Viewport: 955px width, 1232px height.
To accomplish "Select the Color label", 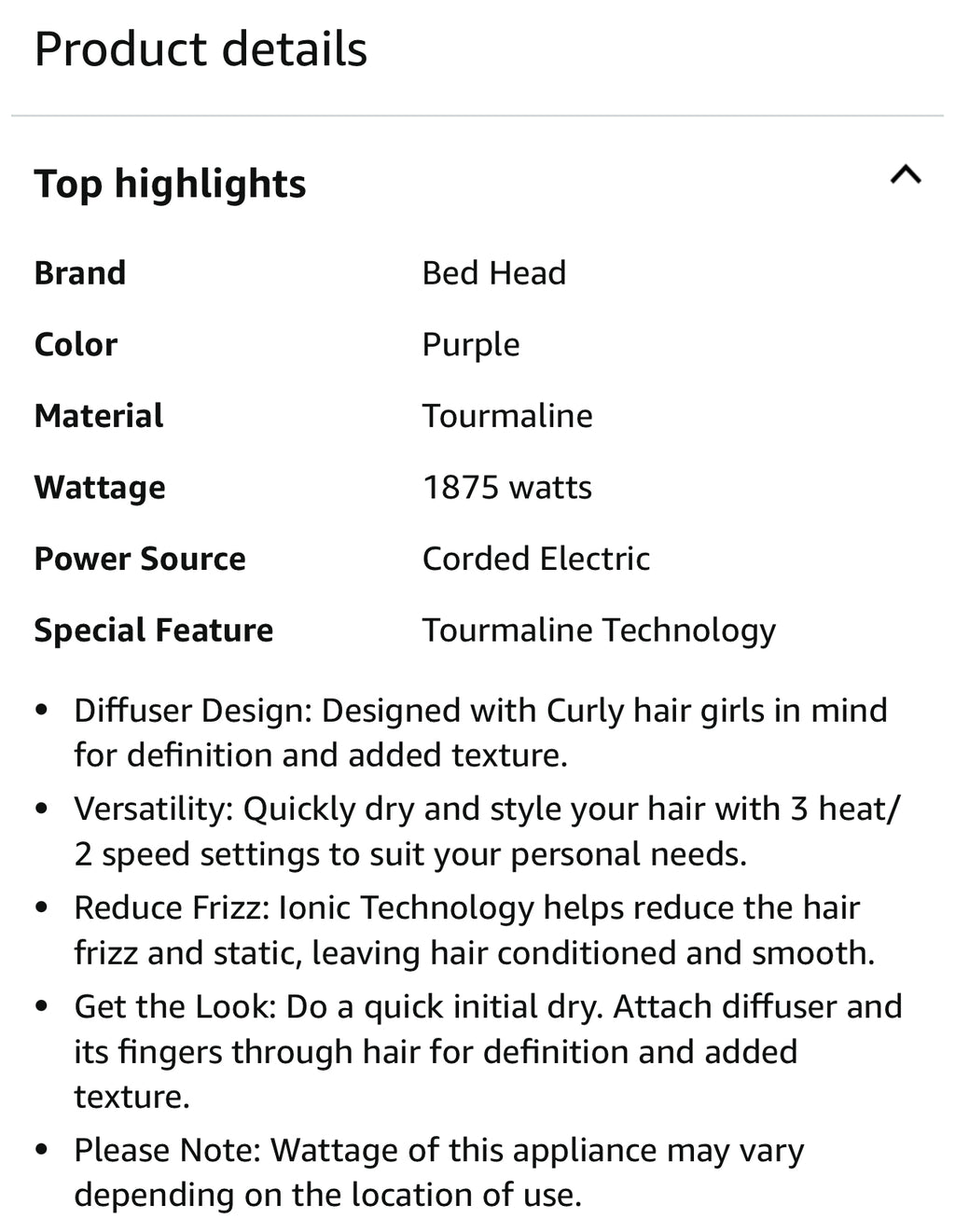I will [x=75, y=344].
